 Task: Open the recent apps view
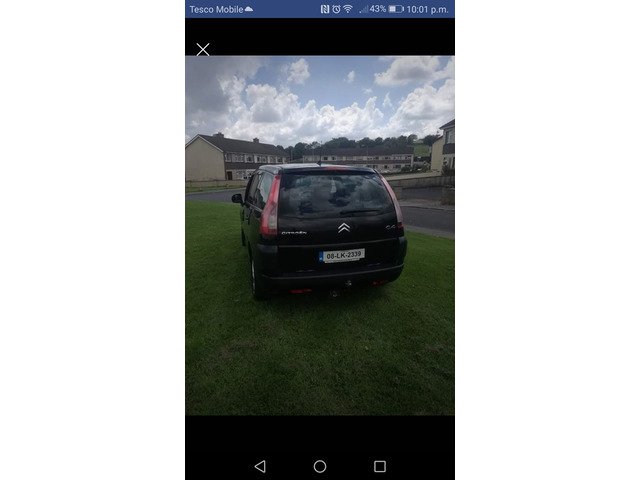380,466
